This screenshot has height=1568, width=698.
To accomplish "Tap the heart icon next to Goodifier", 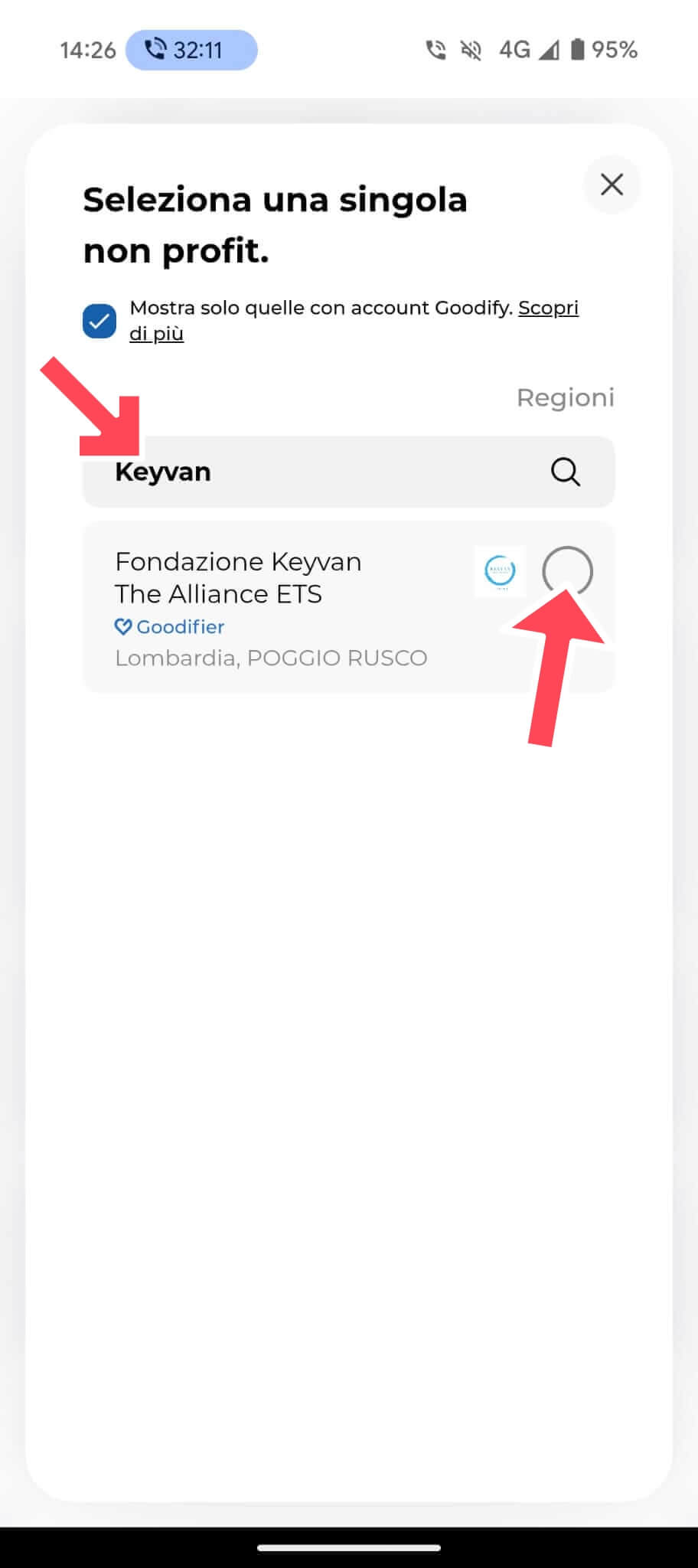I will [x=123, y=626].
